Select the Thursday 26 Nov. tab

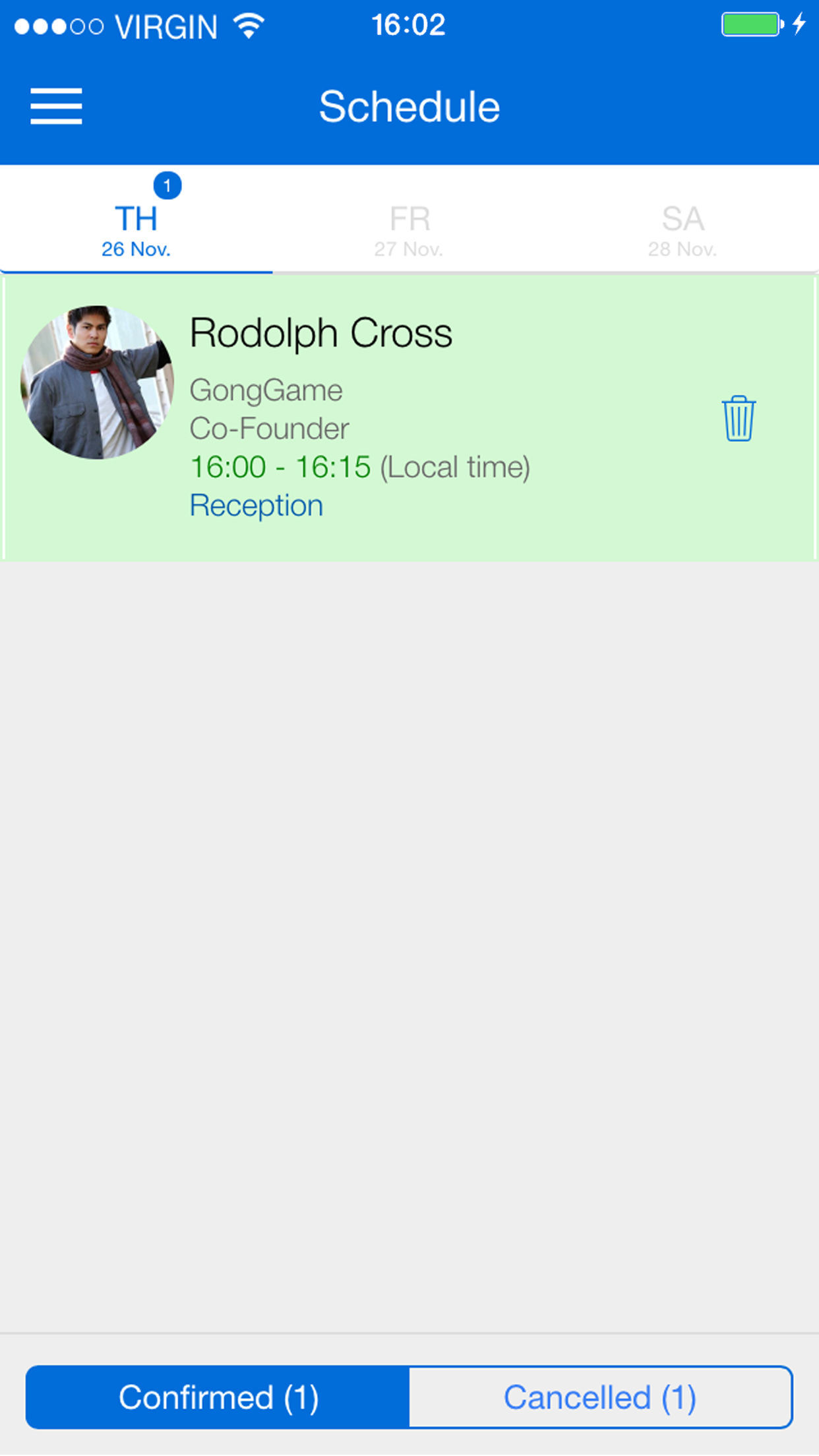136,228
